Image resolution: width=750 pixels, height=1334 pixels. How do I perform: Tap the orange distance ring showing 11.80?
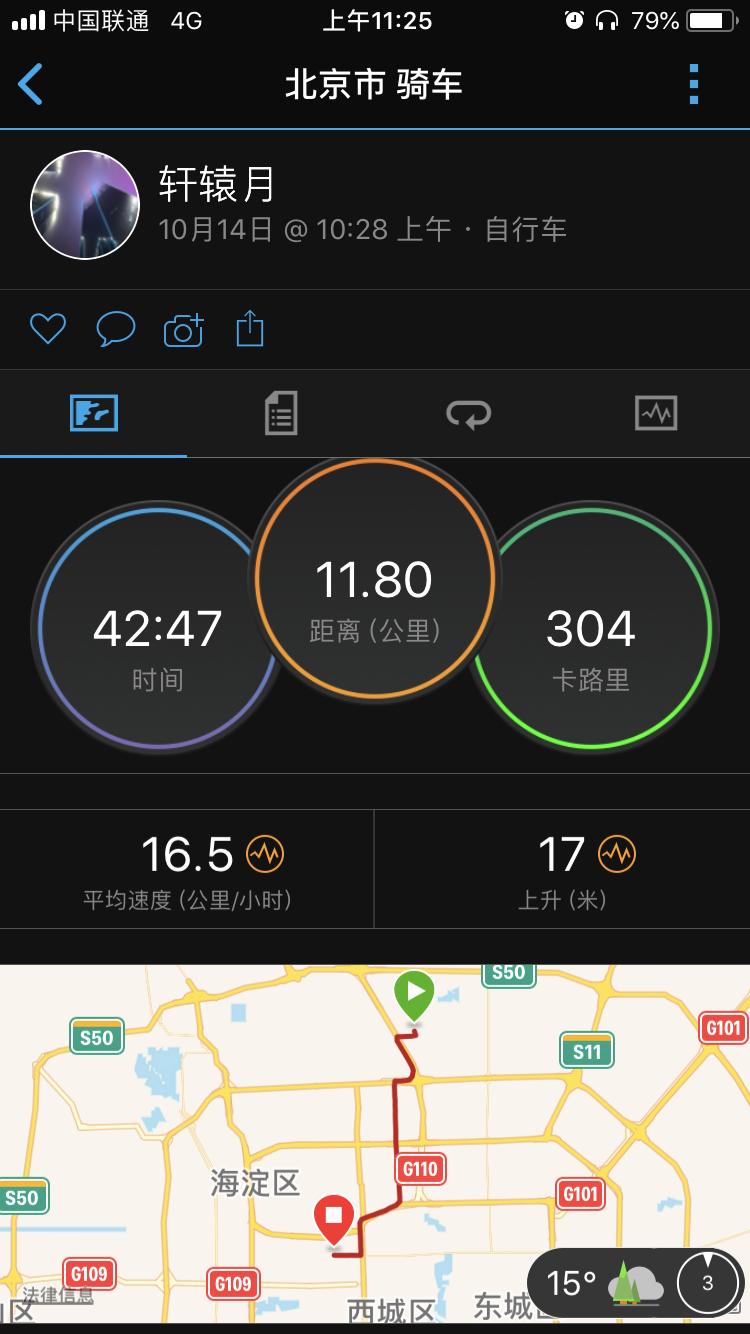375,578
